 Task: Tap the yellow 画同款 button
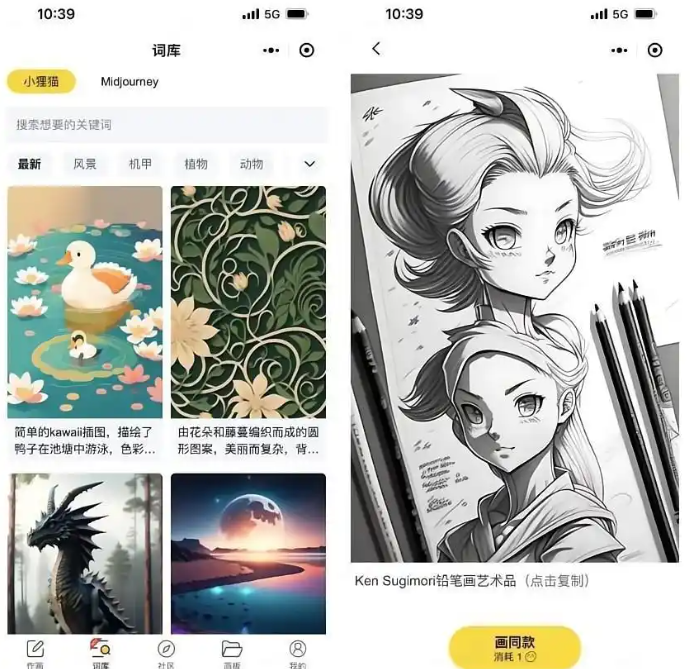[x=514, y=647]
